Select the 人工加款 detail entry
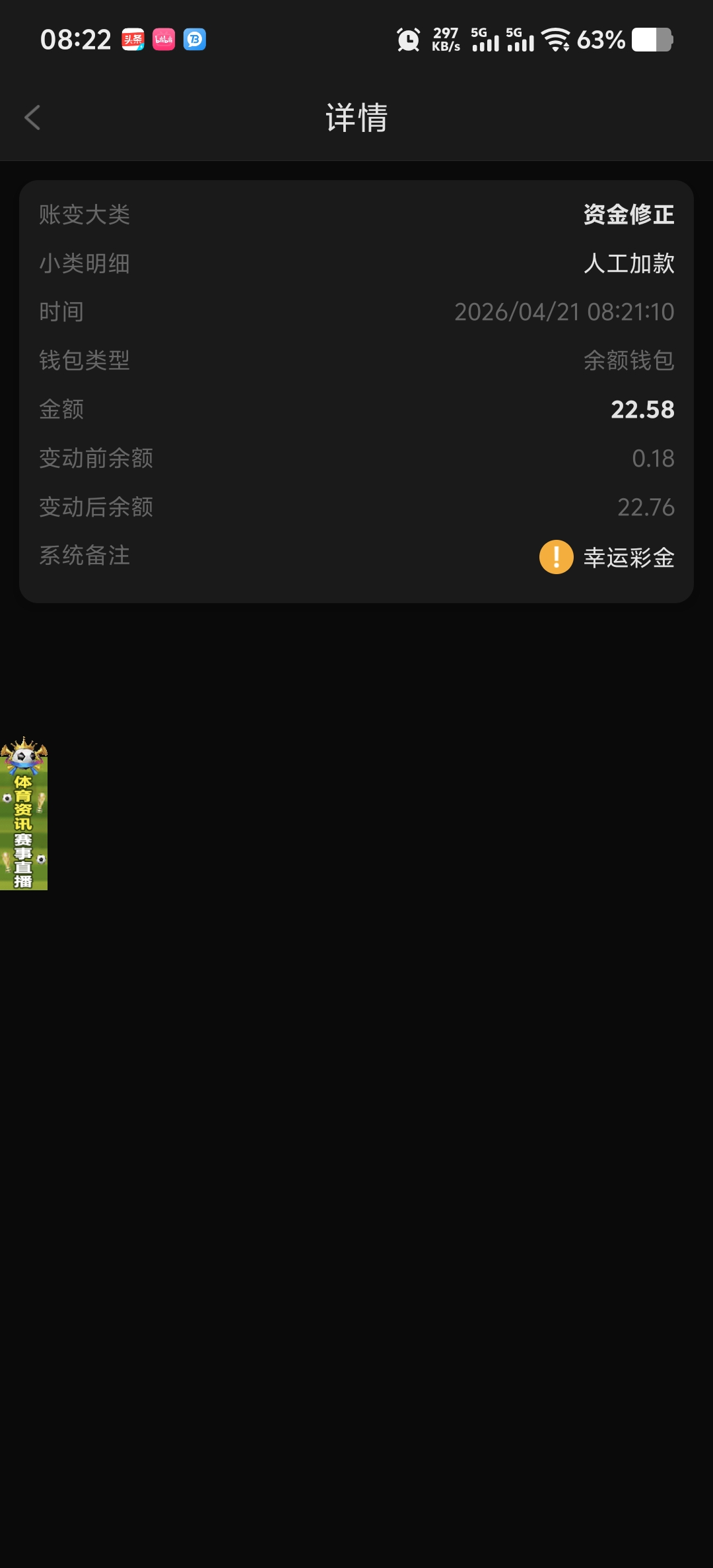Screen dimensions: 713x1568 click(628, 263)
